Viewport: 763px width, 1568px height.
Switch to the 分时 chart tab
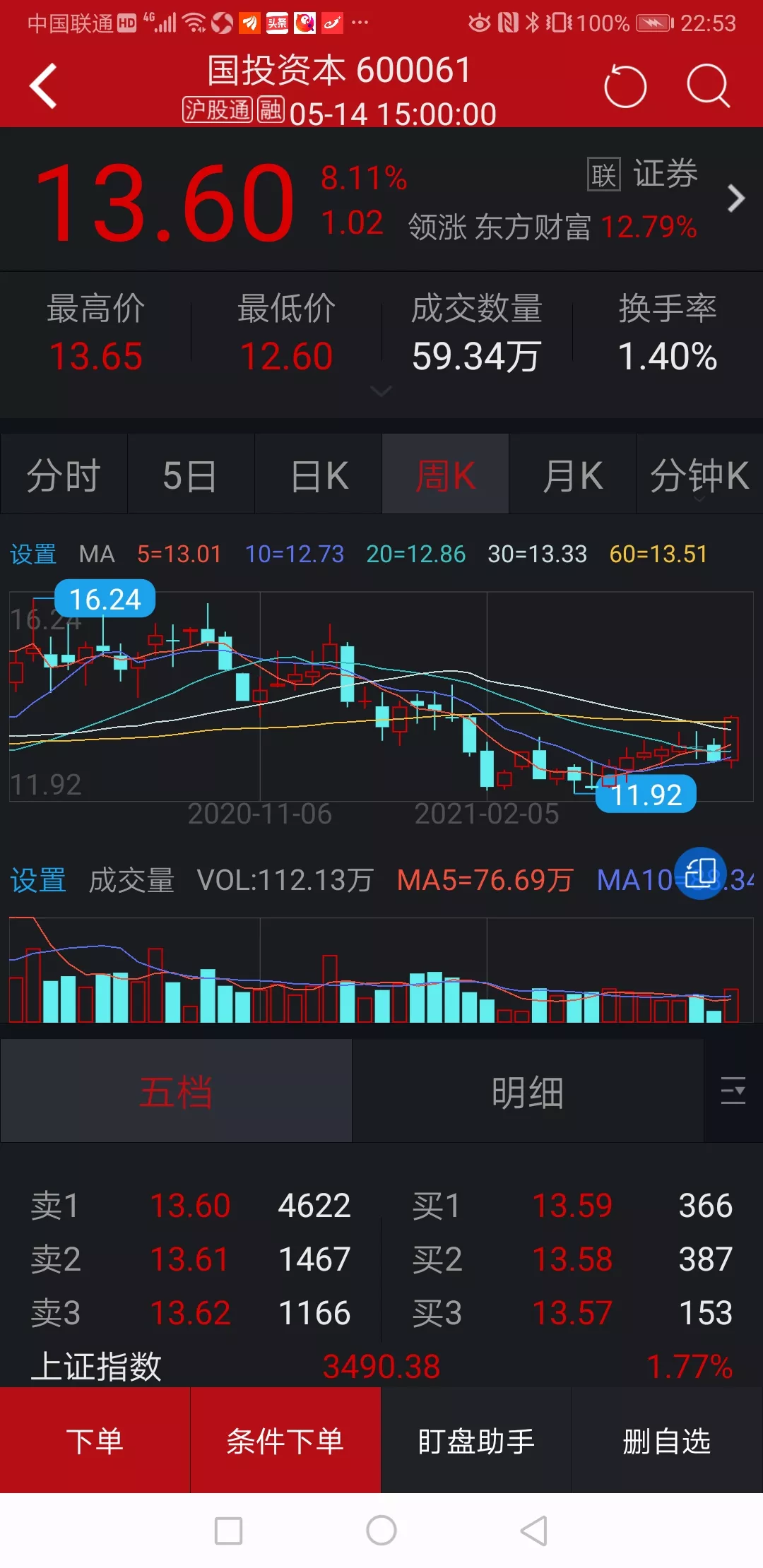64,475
